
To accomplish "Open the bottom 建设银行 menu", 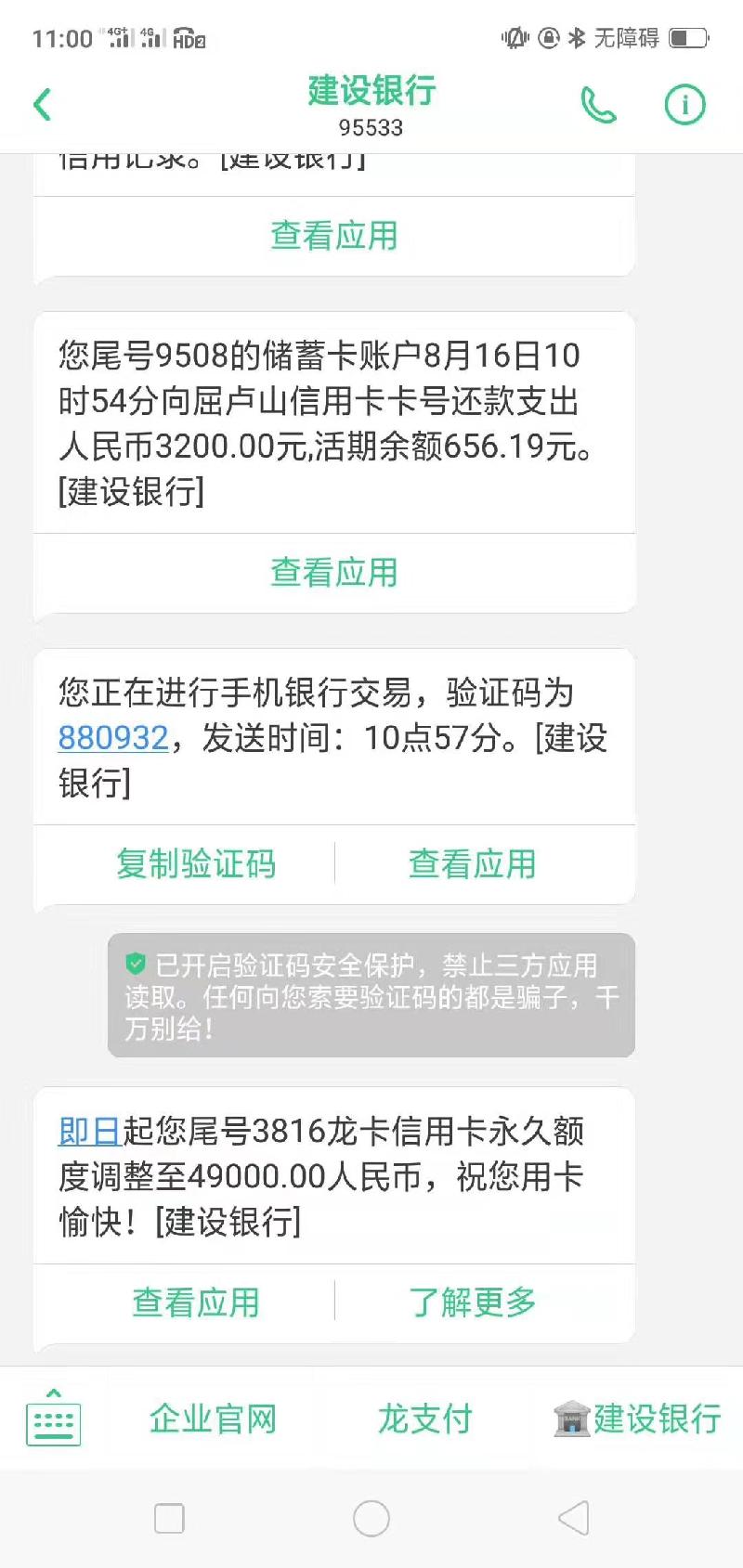I will [638, 1419].
